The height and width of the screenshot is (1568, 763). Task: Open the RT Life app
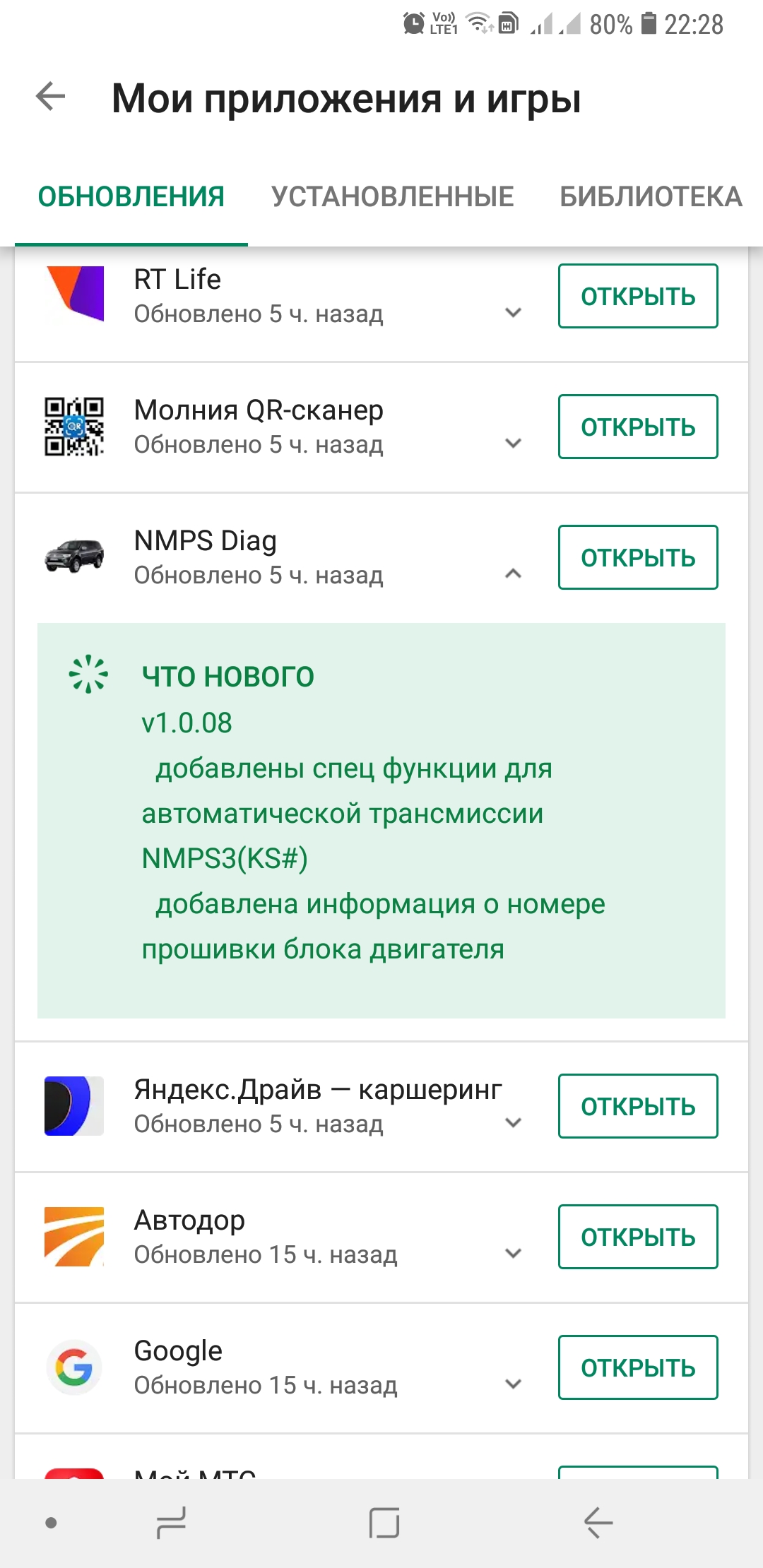point(637,296)
